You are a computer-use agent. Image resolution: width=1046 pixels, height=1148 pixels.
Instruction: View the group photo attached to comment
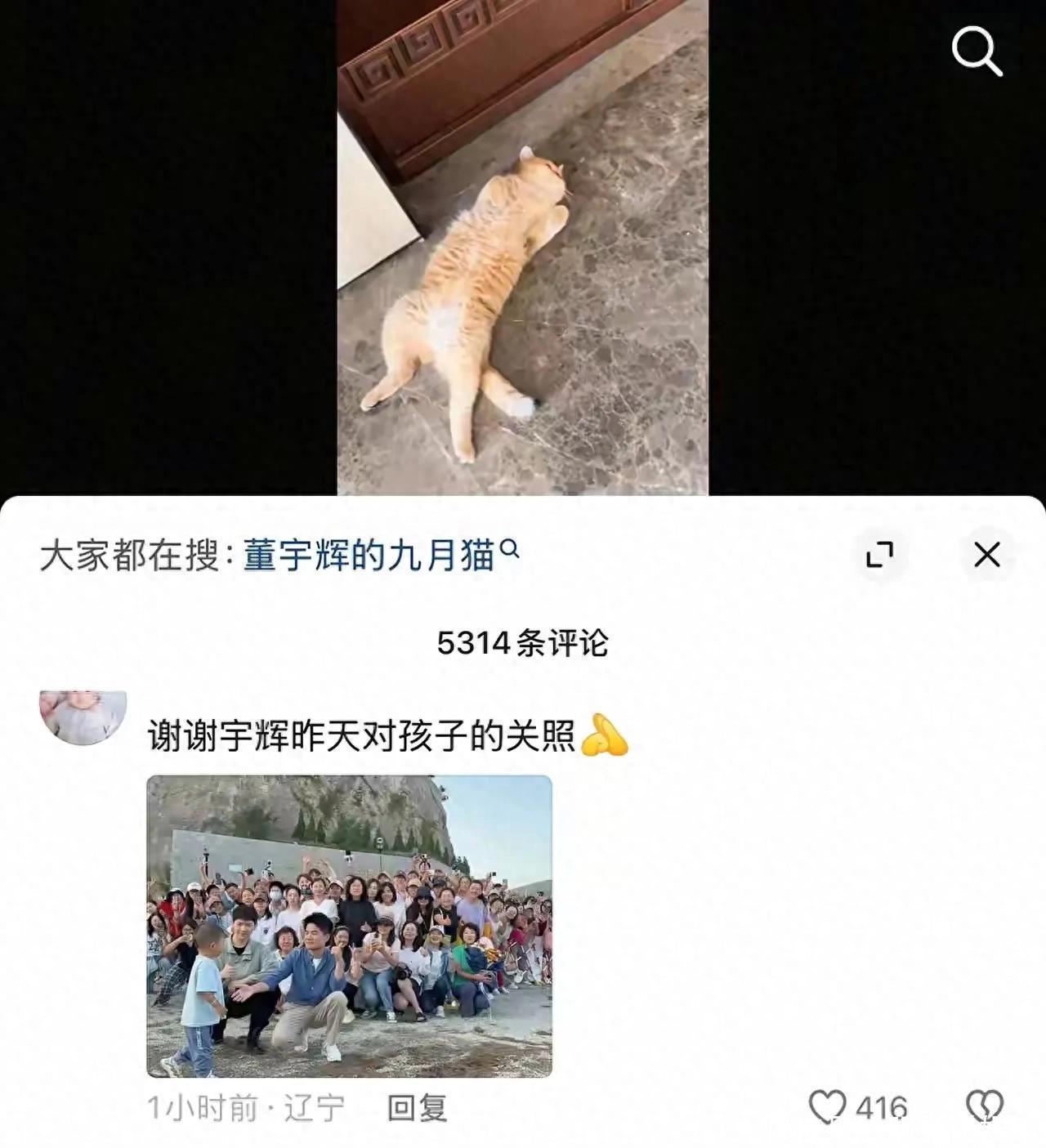349,926
